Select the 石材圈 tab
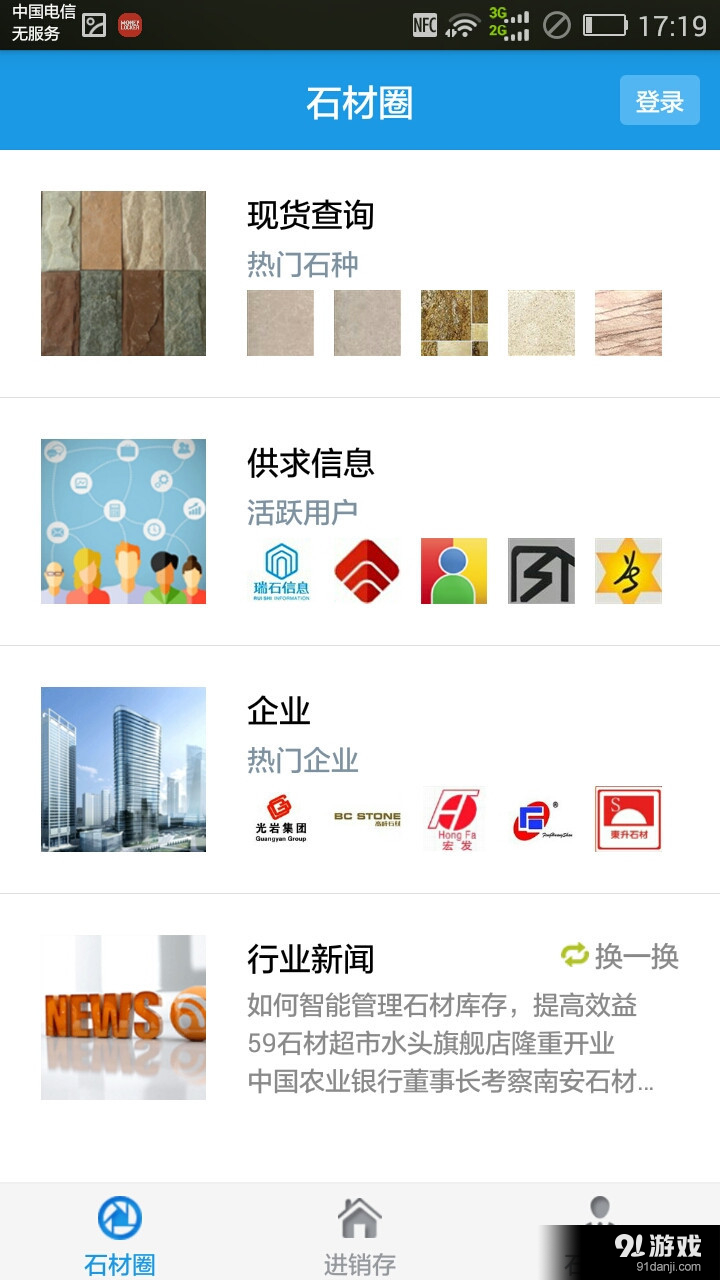Image resolution: width=720 pixels, height=1280 pixels. coord(120,1225)
